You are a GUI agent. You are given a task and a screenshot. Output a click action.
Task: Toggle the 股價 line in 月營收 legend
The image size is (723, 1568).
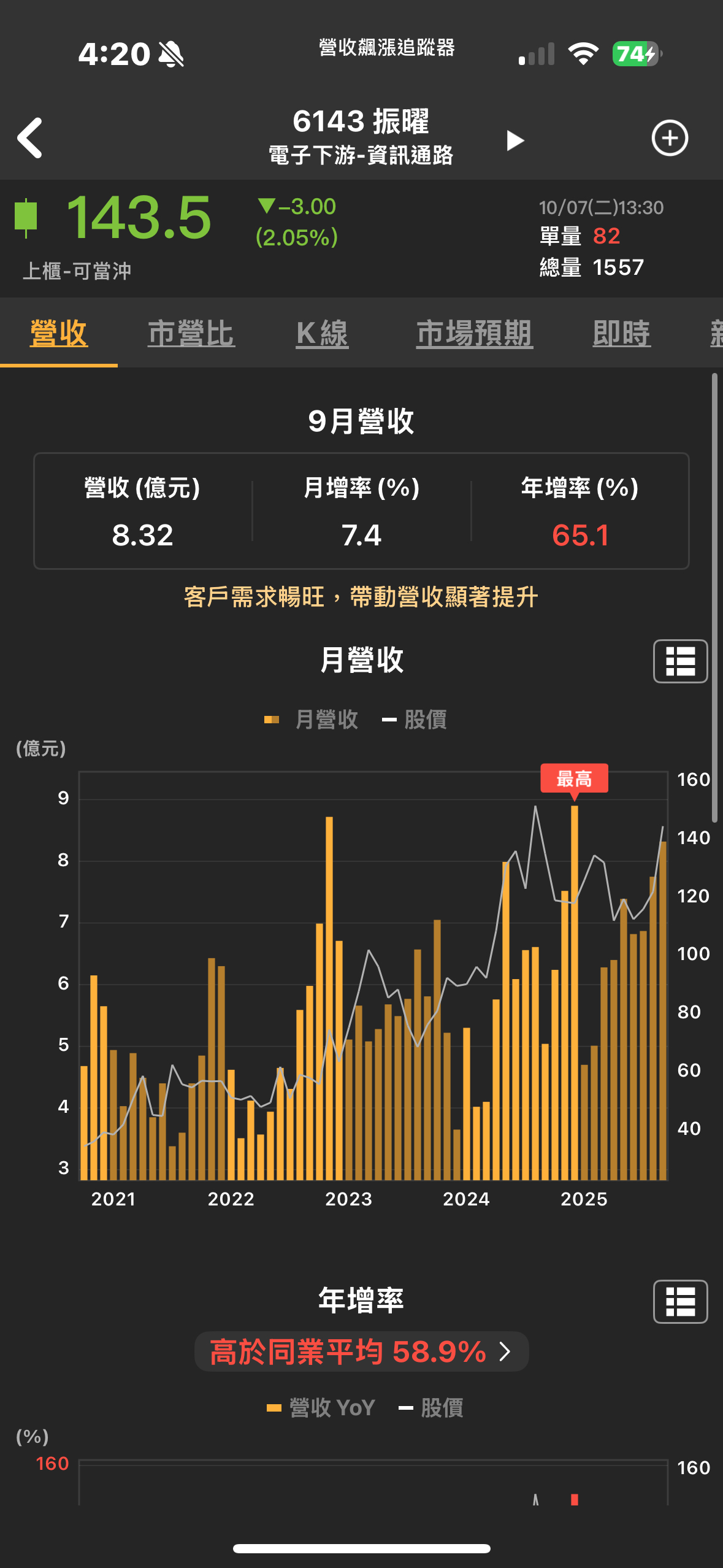[415, 719]
